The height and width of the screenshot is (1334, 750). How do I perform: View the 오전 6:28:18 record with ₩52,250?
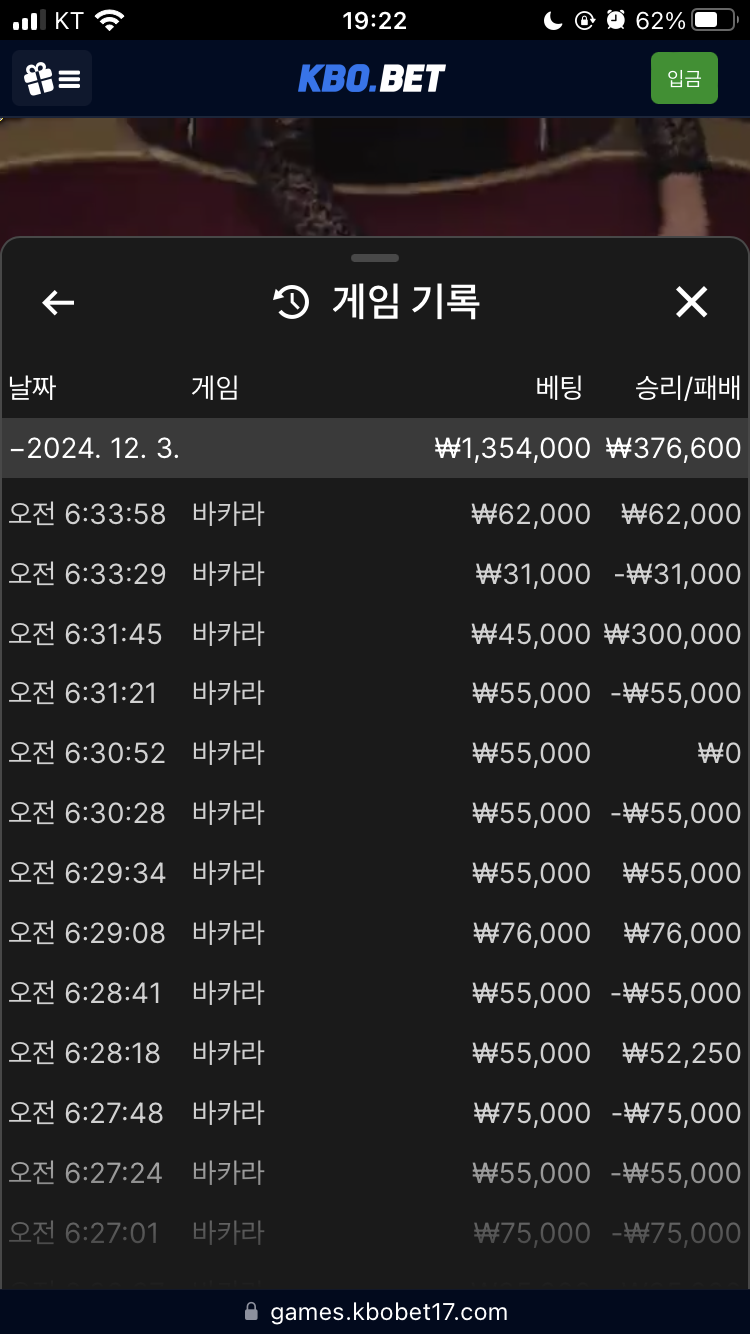(x=375, y=1053)
